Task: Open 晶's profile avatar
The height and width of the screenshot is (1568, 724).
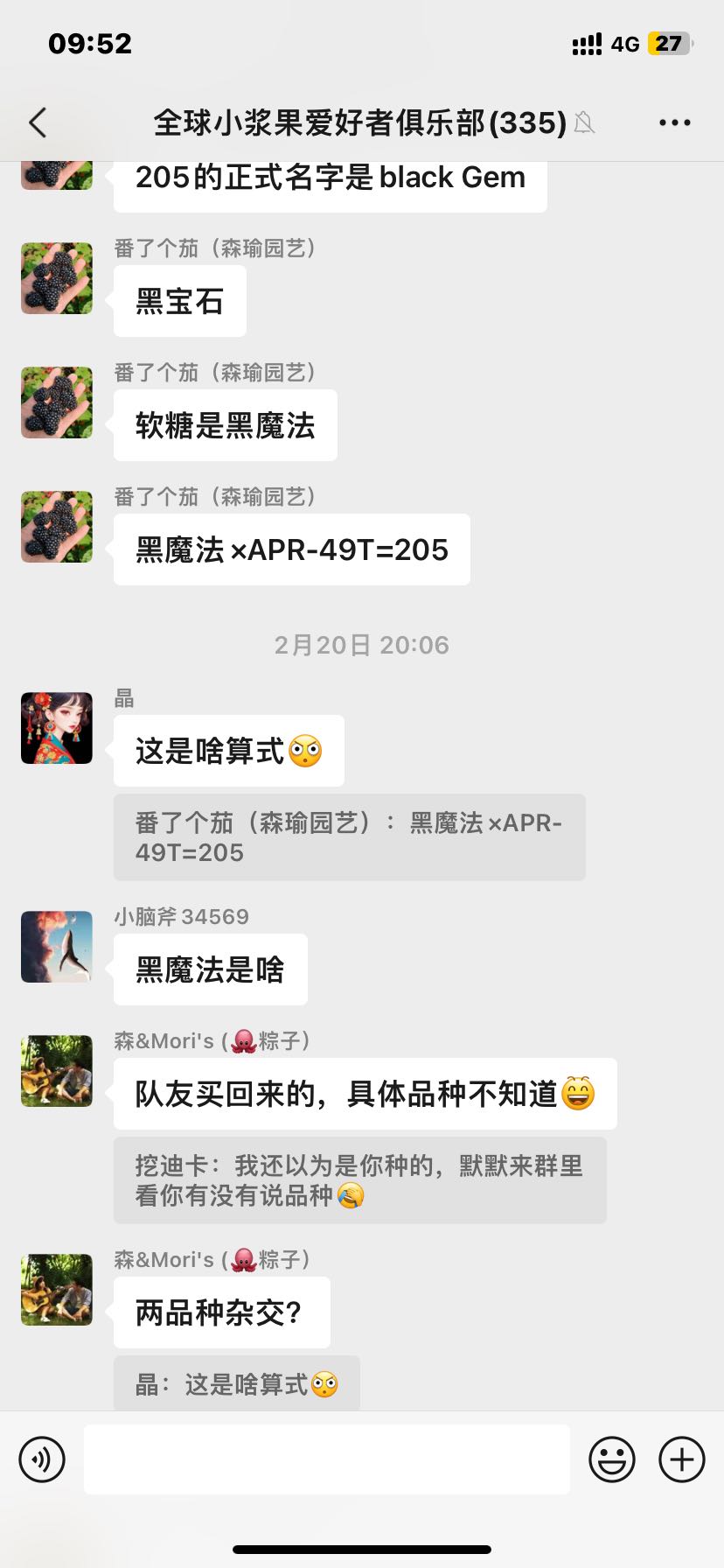Action: click(x=57, y=728)
